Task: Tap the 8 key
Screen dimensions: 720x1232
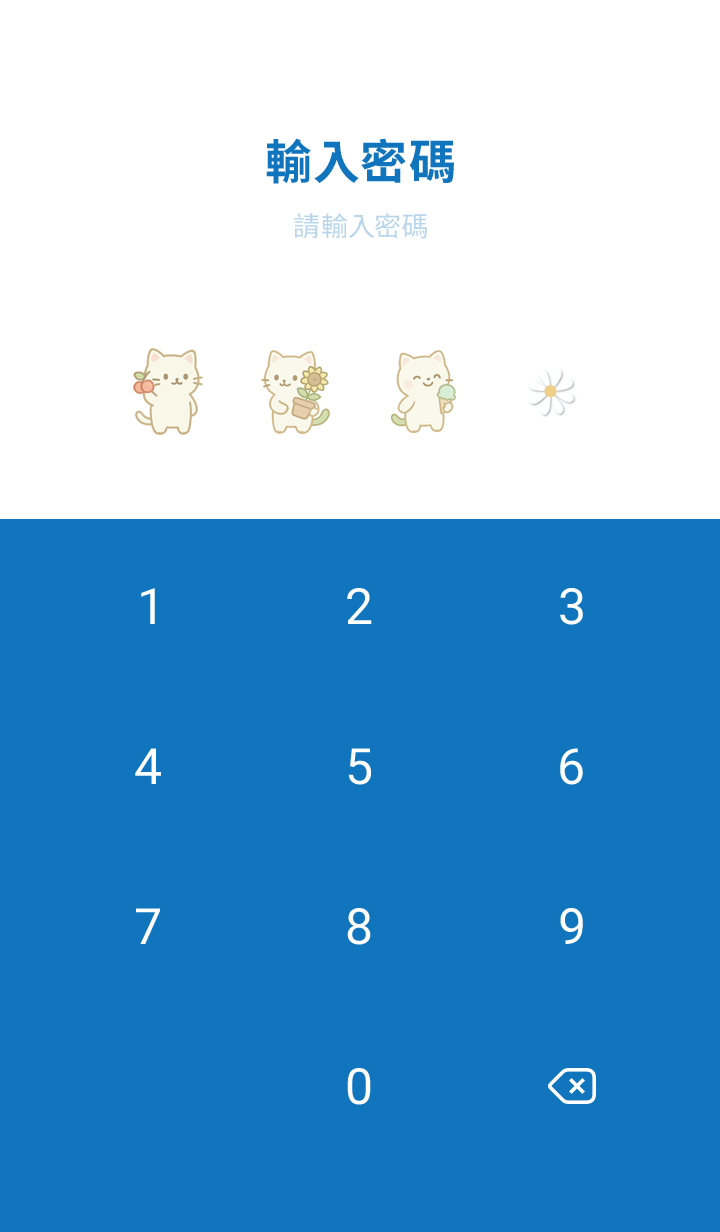Action: pyautogui.click(x=359, y=927)
